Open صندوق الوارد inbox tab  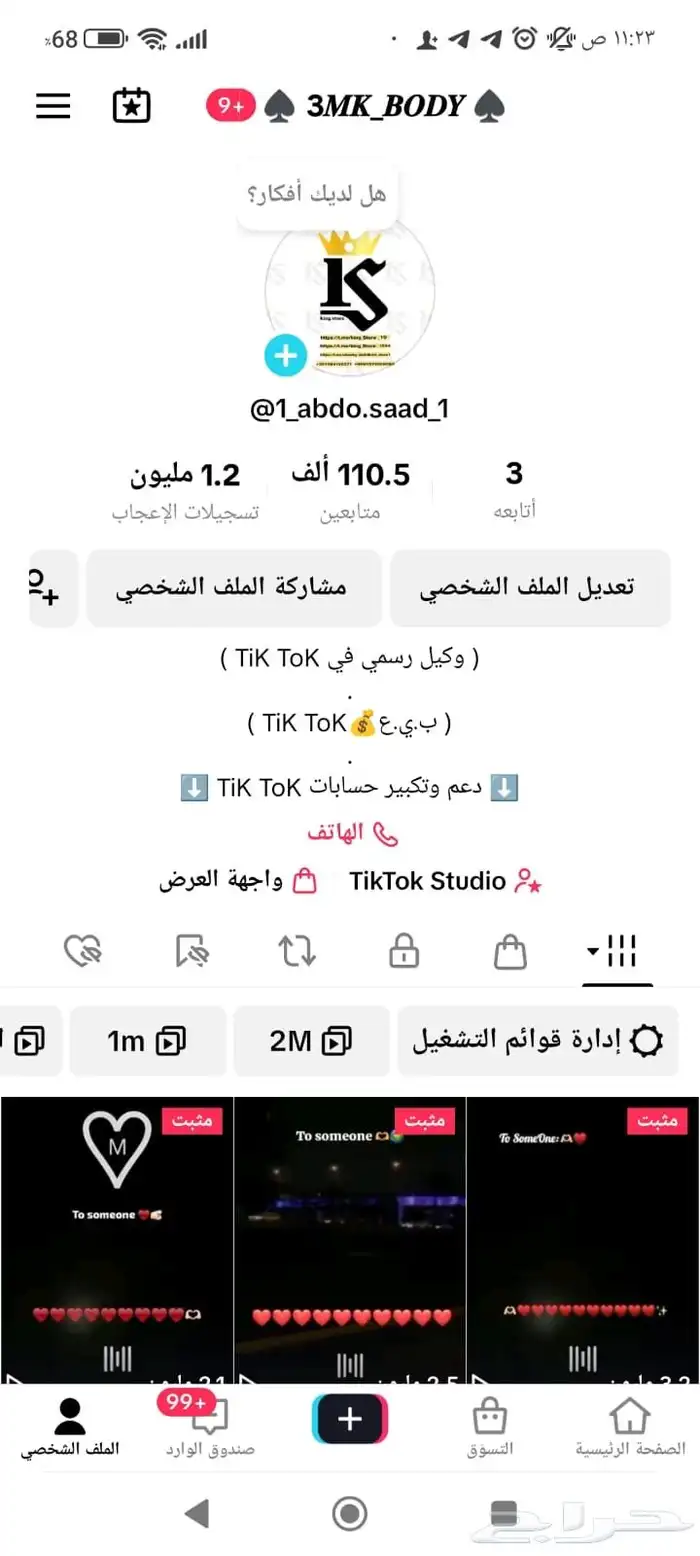point(210,1428)
